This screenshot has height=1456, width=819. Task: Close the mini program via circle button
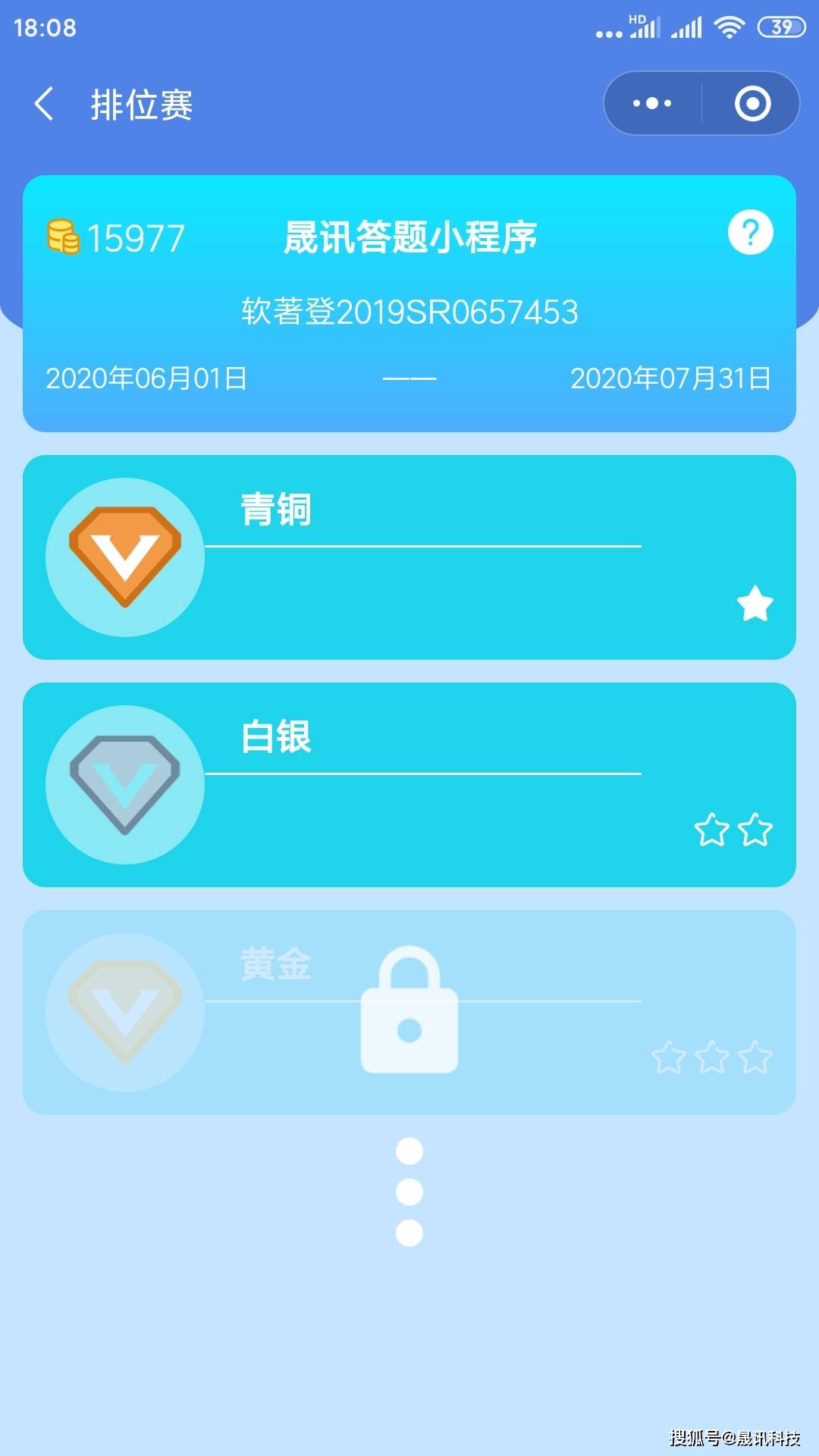[752, 103]
